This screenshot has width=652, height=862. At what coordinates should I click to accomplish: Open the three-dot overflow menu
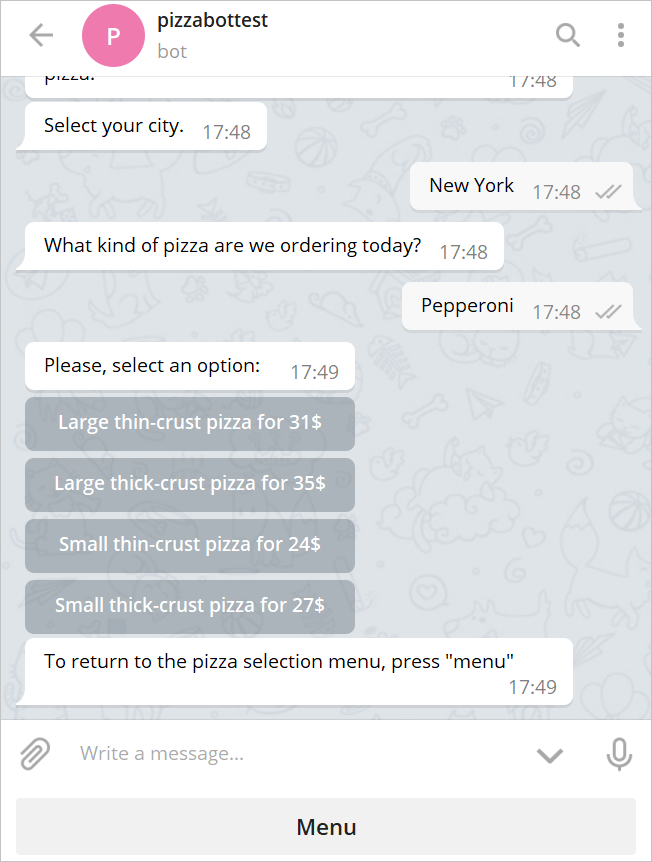click(x=621, y=36)
